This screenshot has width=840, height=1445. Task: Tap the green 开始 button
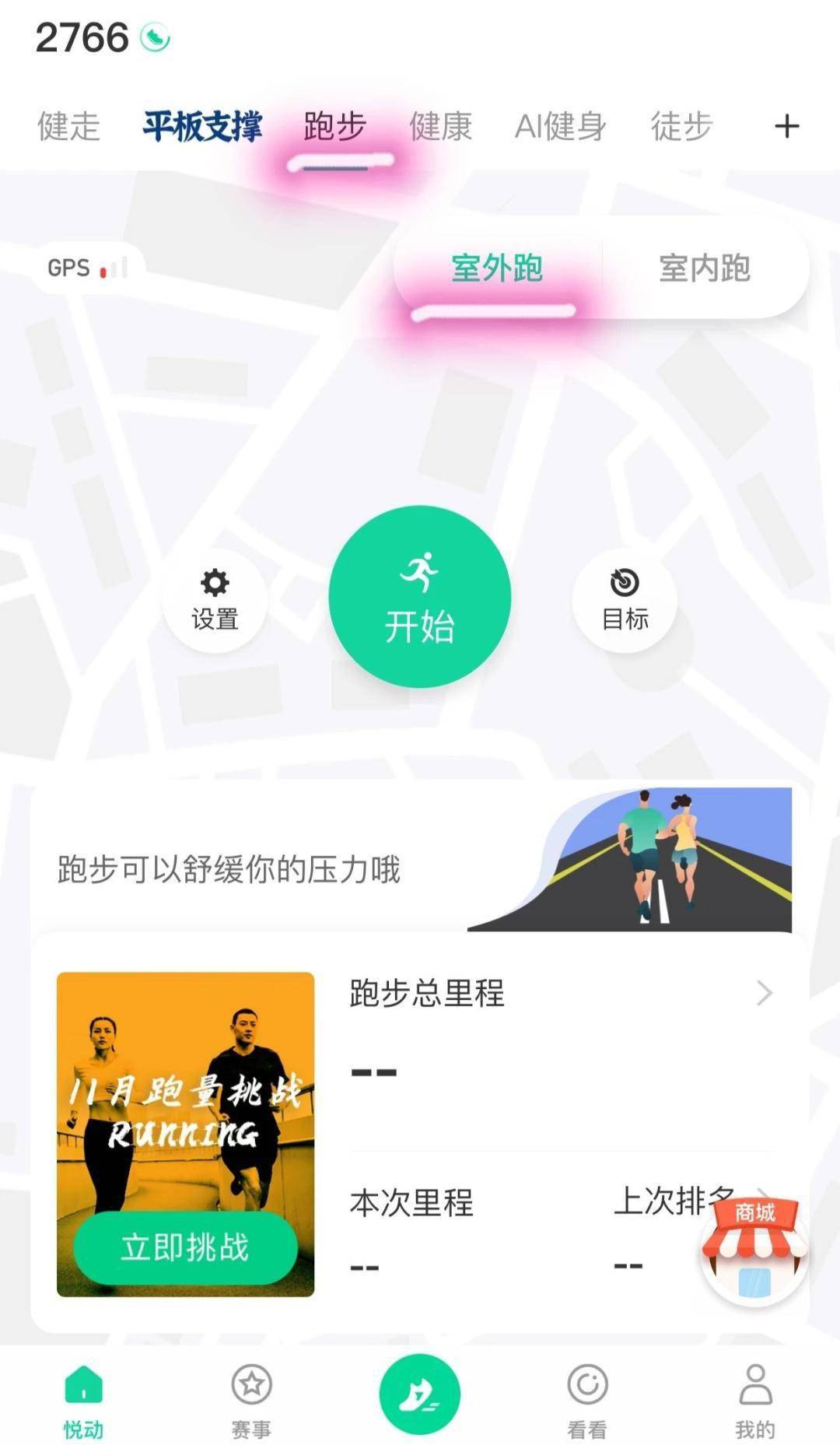(419, 597)
